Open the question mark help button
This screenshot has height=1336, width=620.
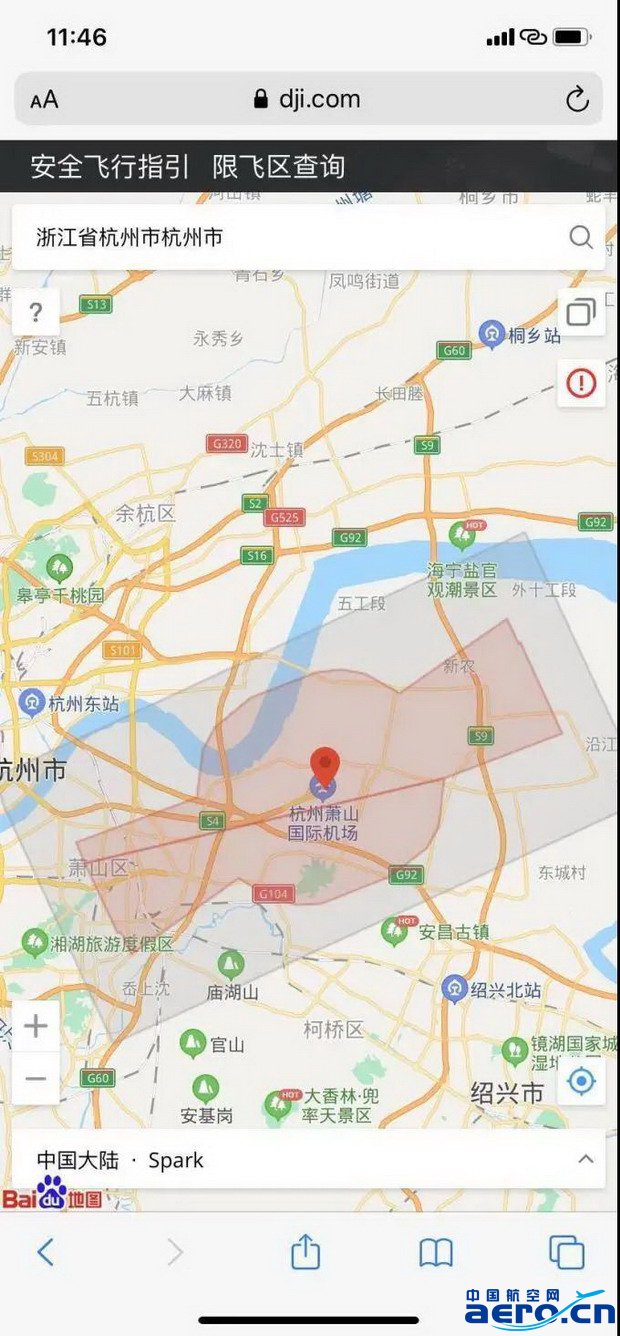[36, 312]
